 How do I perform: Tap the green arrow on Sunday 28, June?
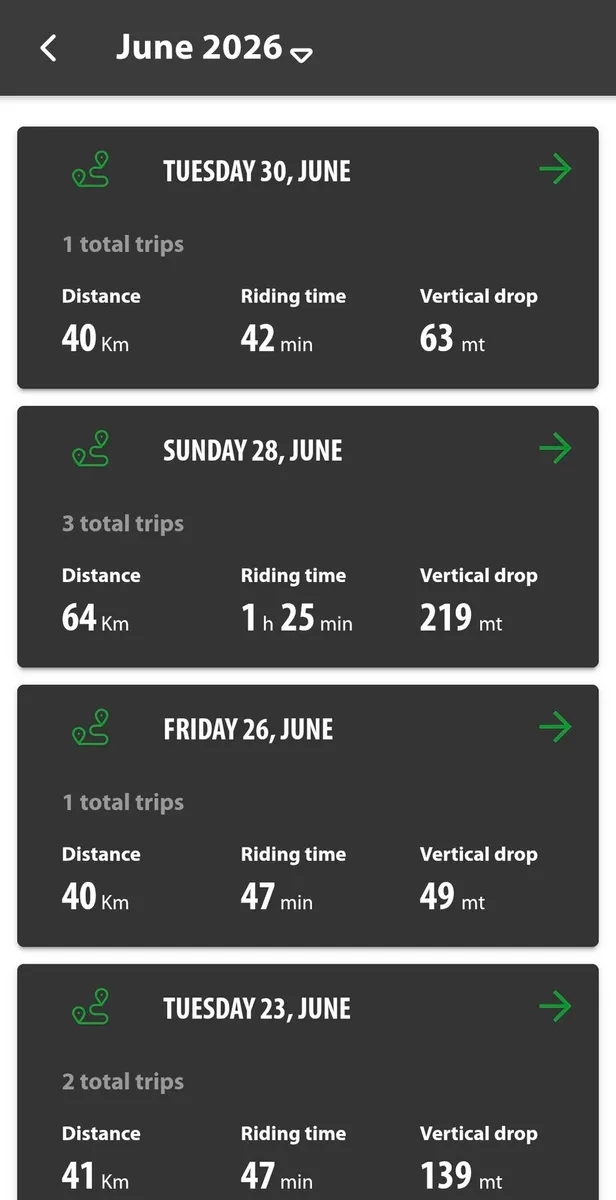tap(555, 448)
